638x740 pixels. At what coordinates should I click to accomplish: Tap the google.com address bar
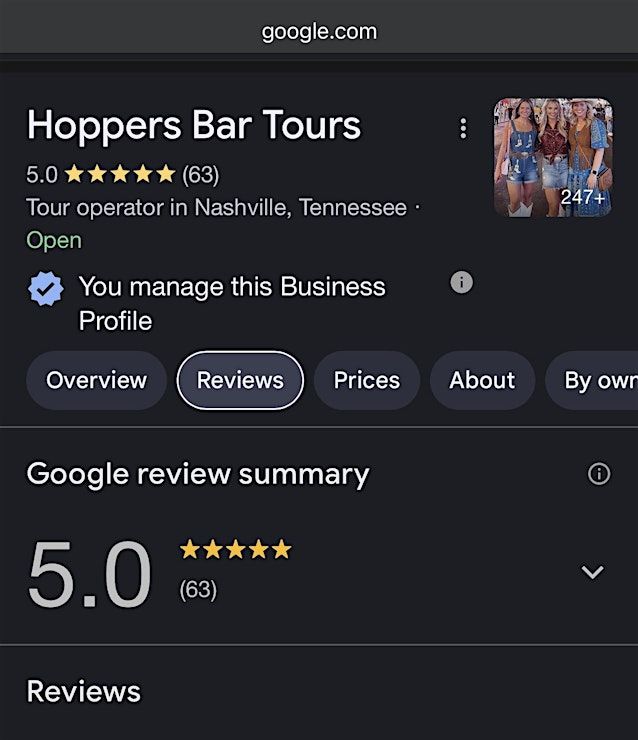319,31
